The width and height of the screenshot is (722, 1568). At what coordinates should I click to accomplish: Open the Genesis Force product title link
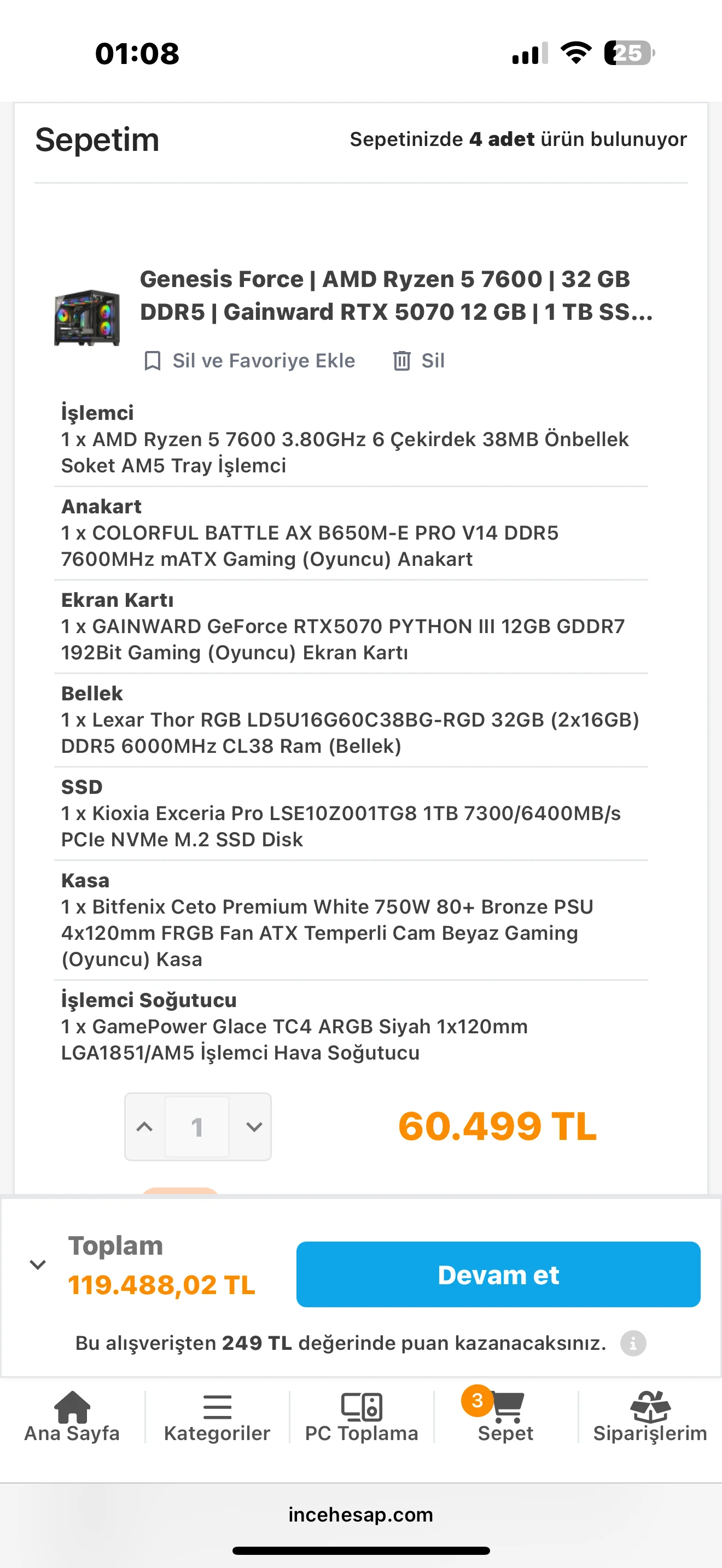[395, 295]
